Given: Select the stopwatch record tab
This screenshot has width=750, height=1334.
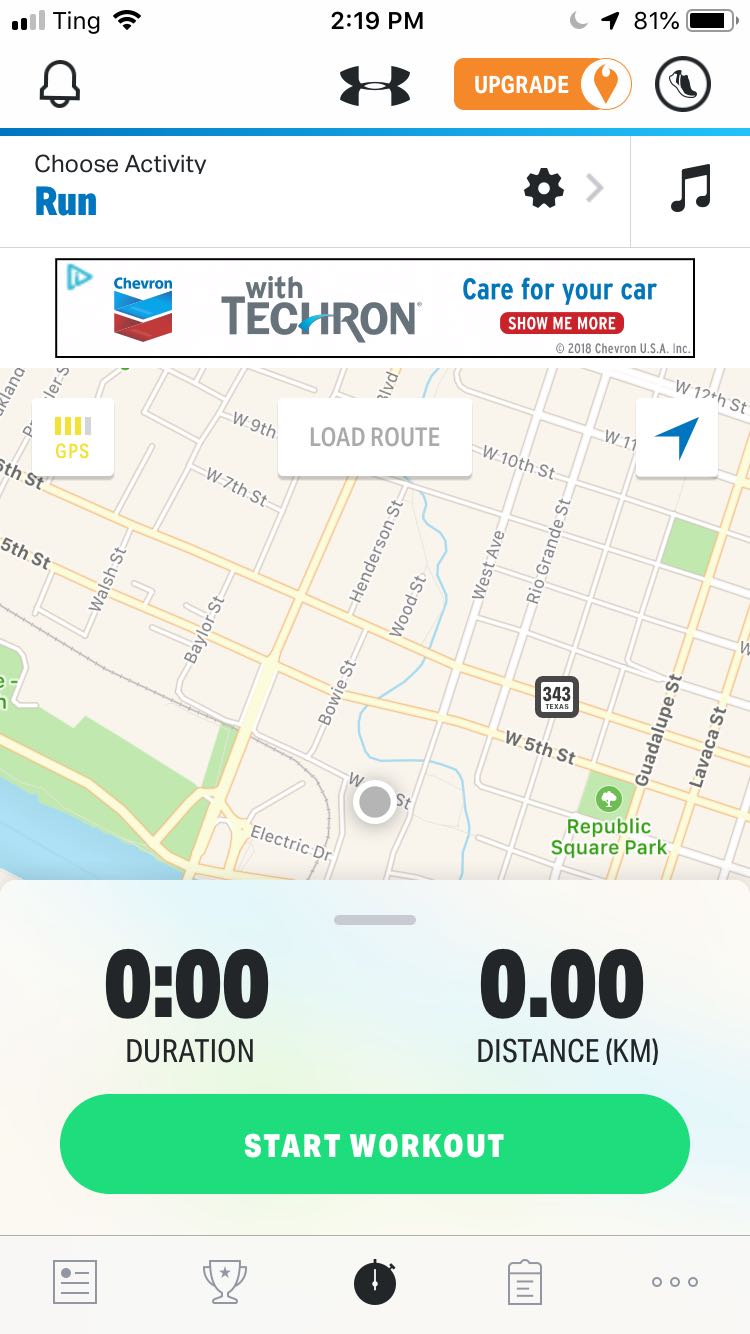Looking at the screenshot, I should pos(374,1281).
